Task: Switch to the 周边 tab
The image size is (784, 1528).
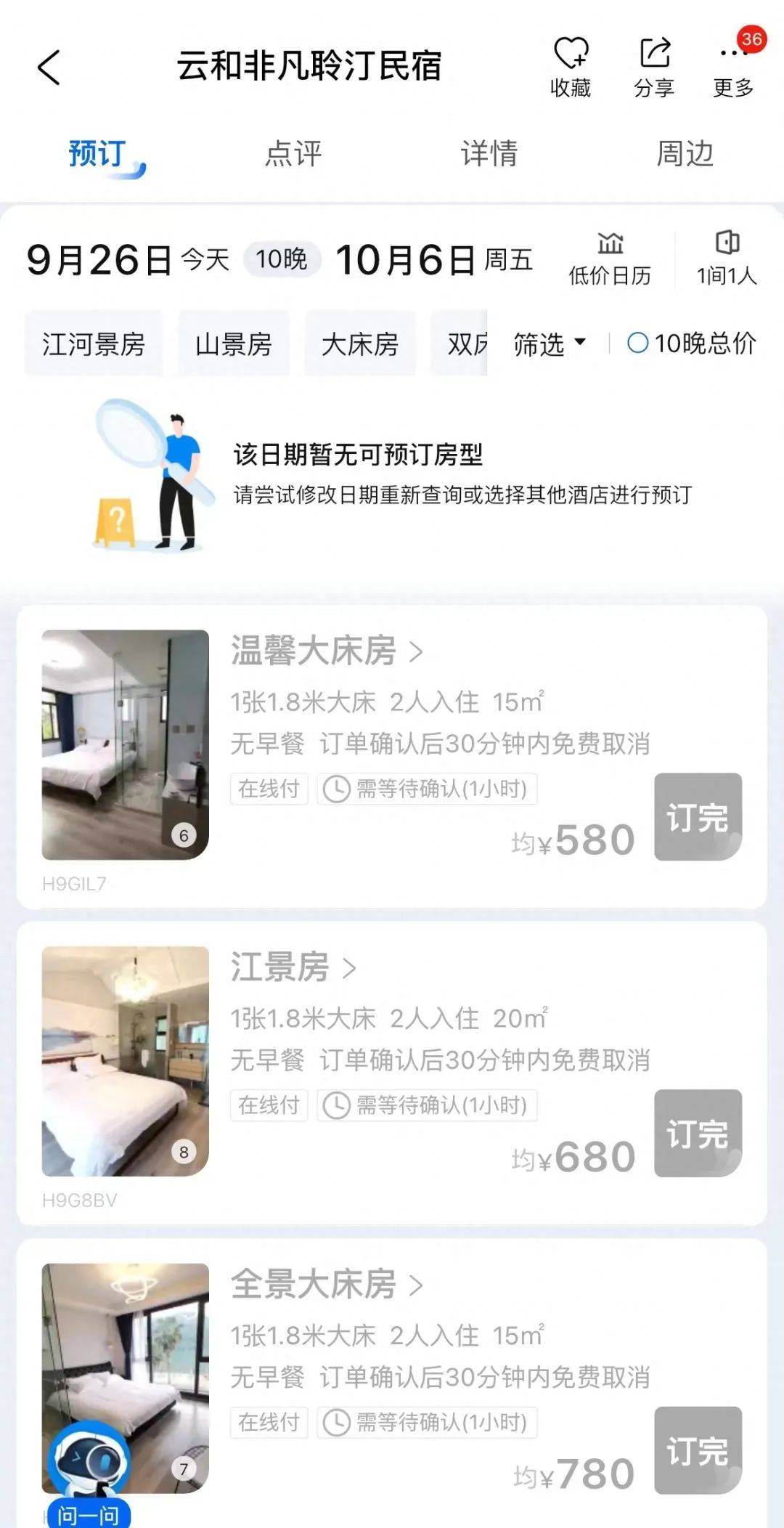Action: [685, 153]
